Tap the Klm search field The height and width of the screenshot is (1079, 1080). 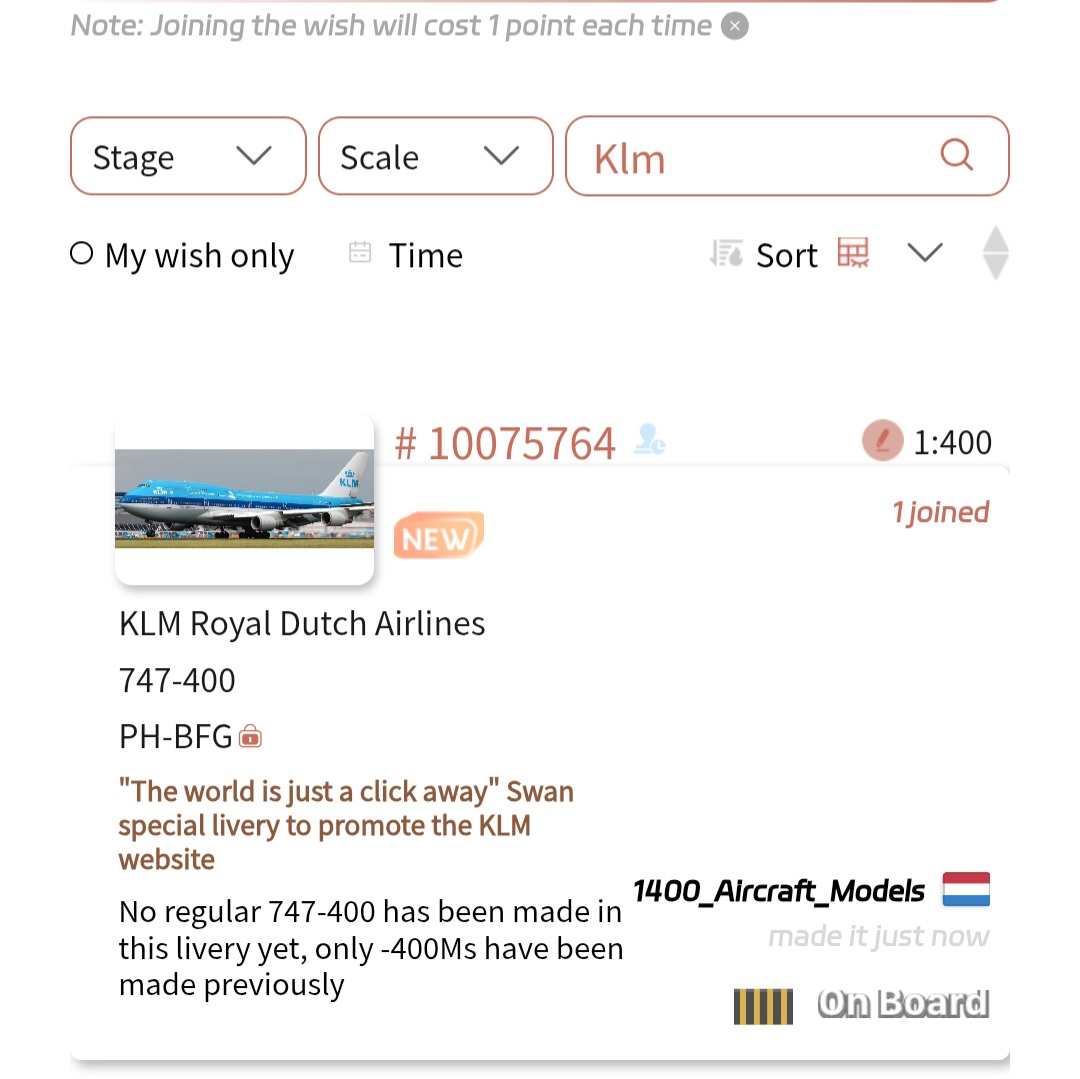point(750,157)
